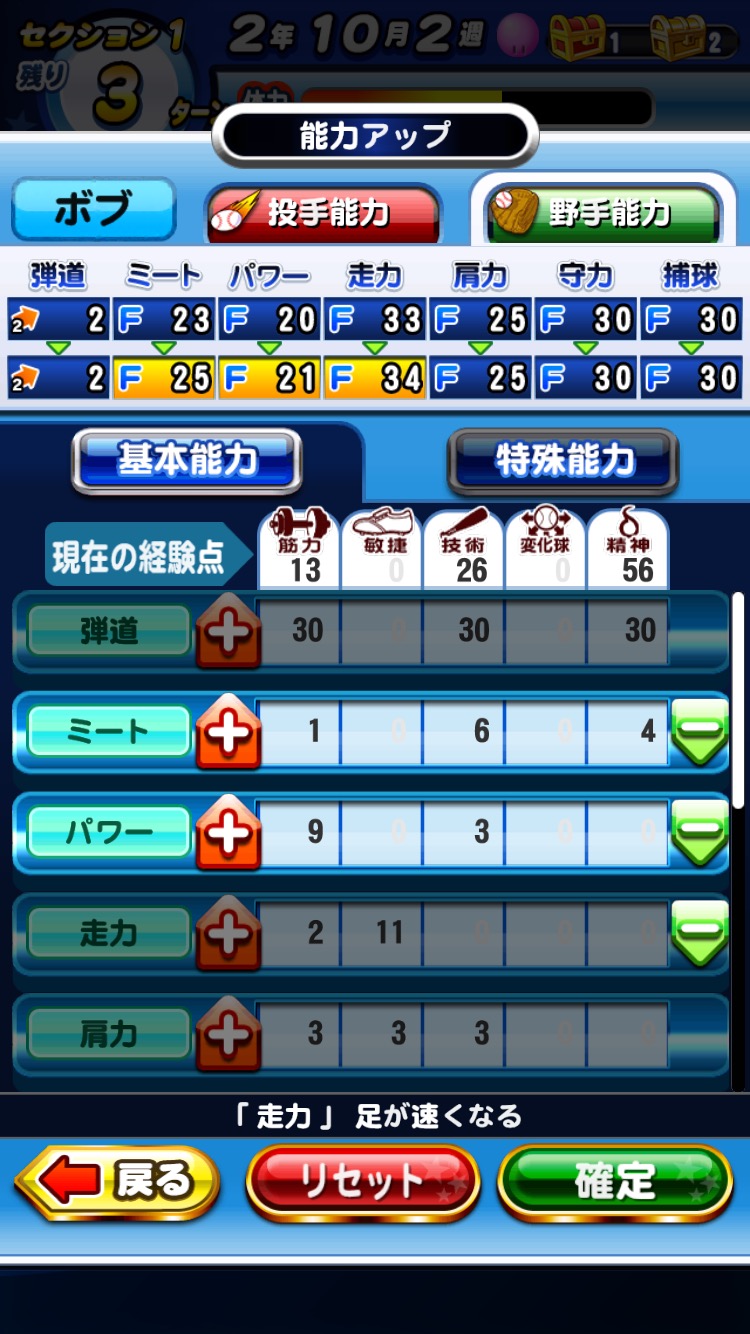750x1334 pixels.
Task: Raise ミート using its plus button
Action: pos(228,733)
